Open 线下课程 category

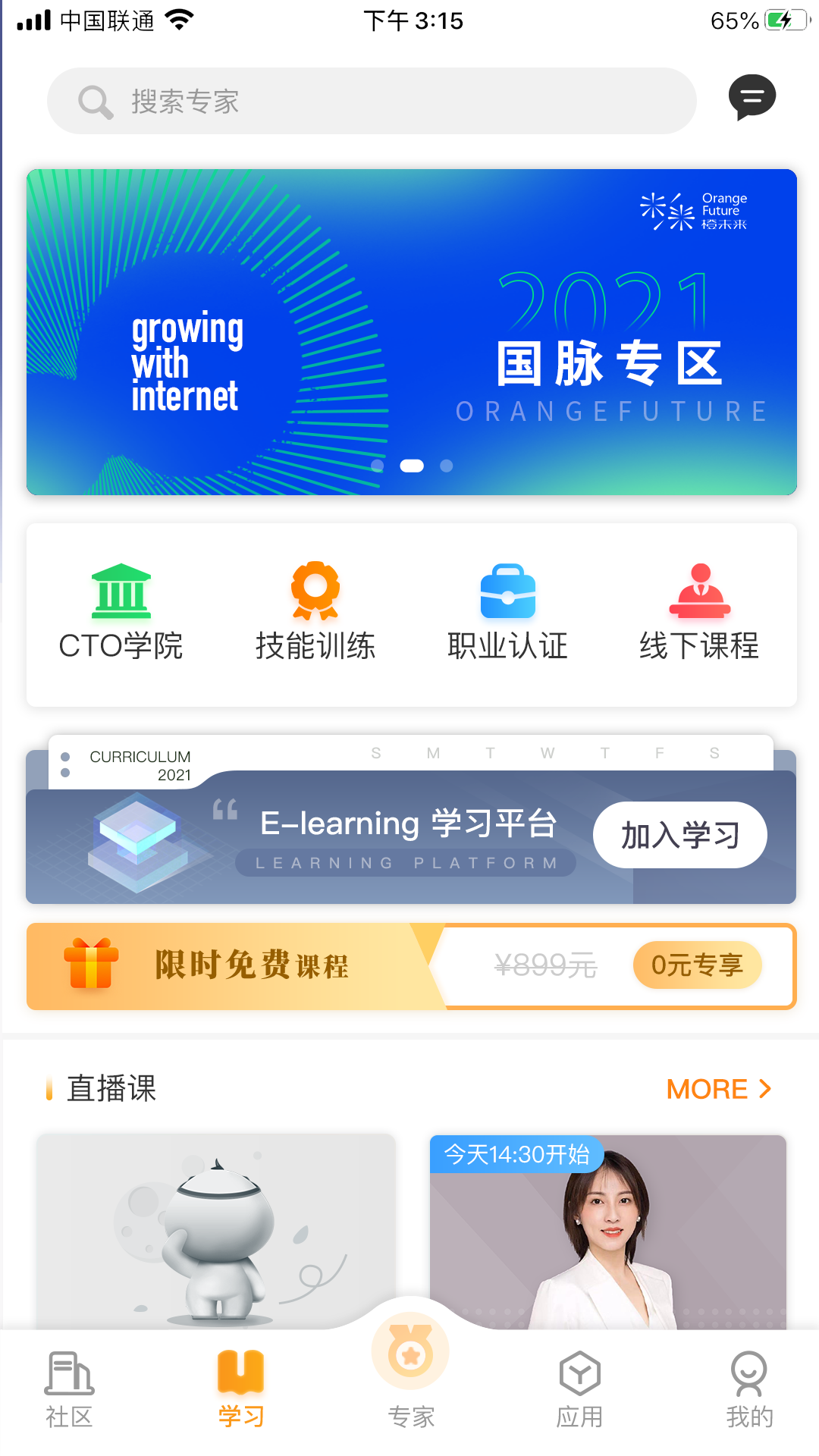(x=699, y=613)
